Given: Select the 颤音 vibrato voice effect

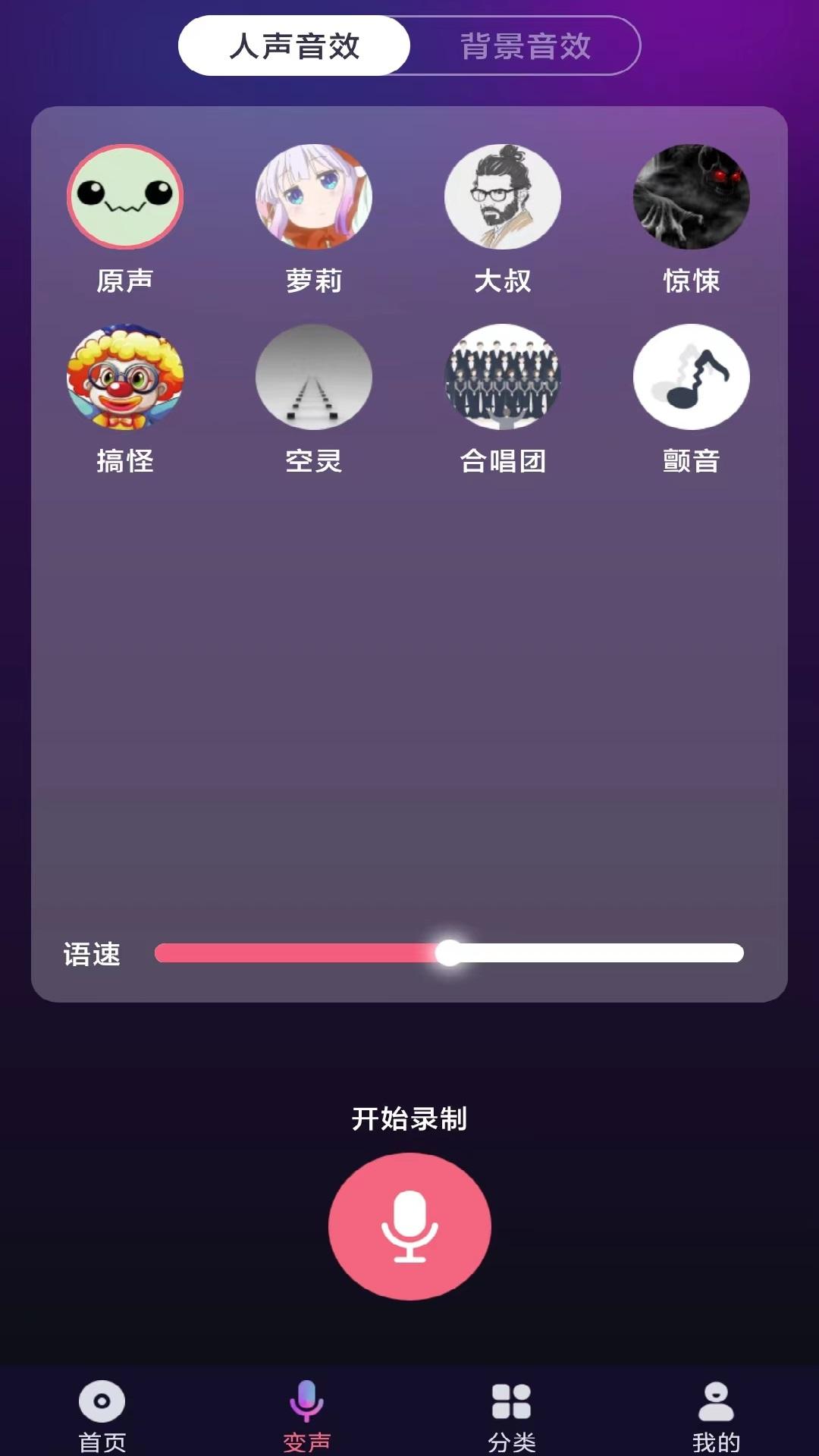Looking at the screenshot, I should point(691,377).
